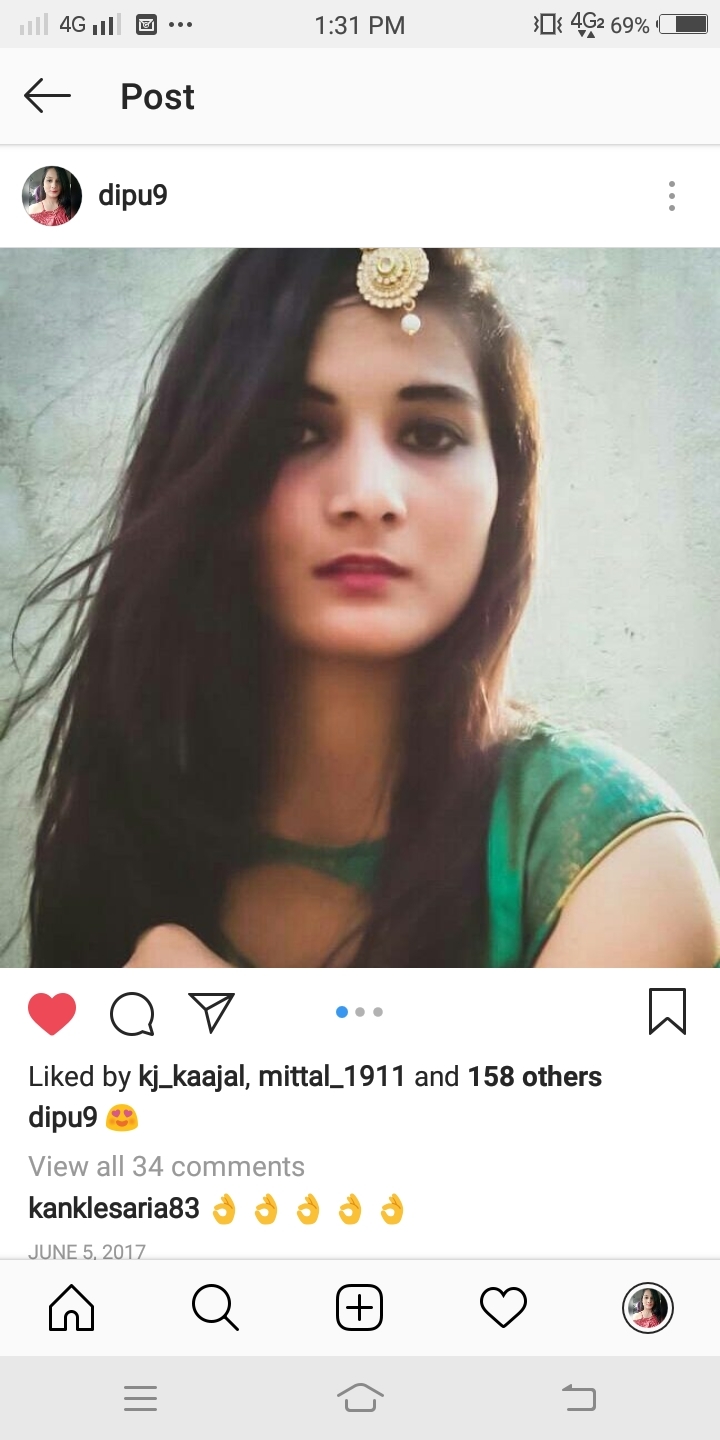720x1440 pixels.
Task: Open the activity heart tab
Action: [503, 1307]
